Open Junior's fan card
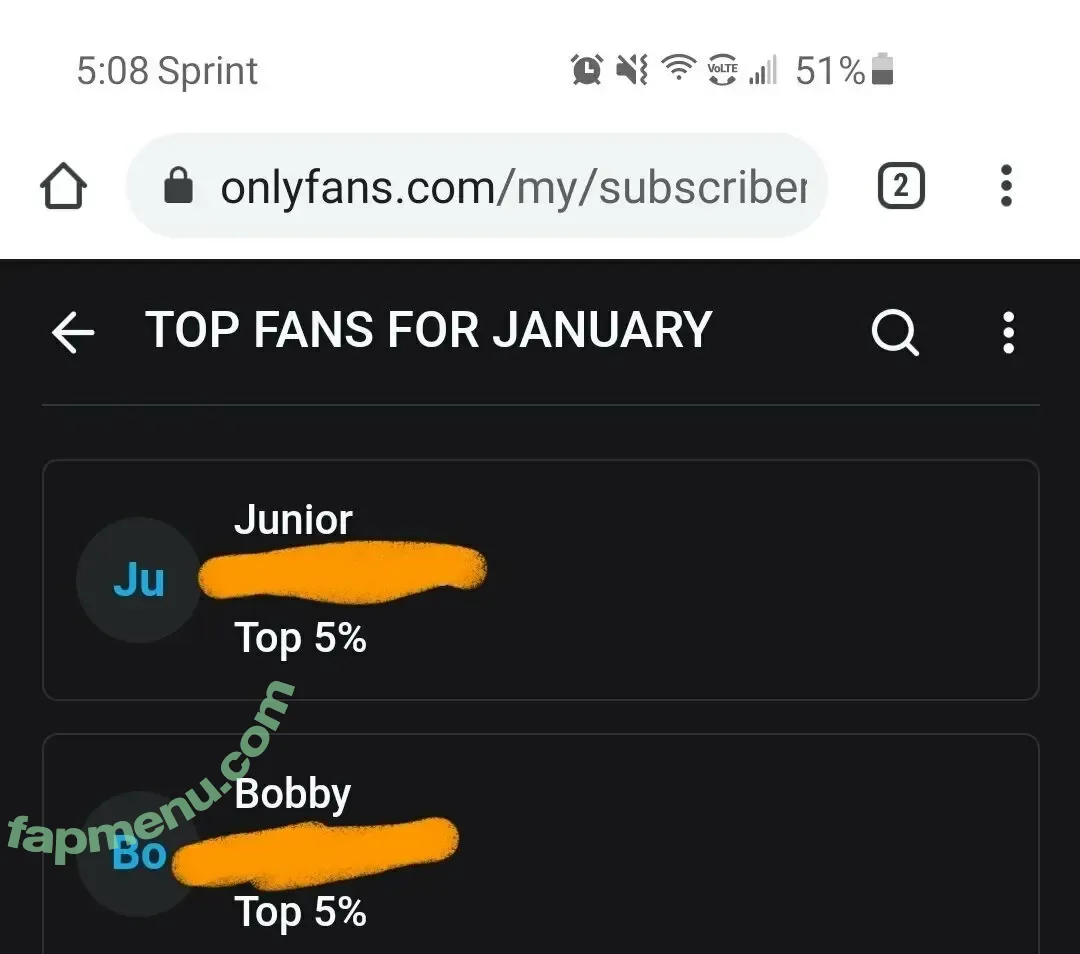The image size is (1080, 954). (540, 580)
